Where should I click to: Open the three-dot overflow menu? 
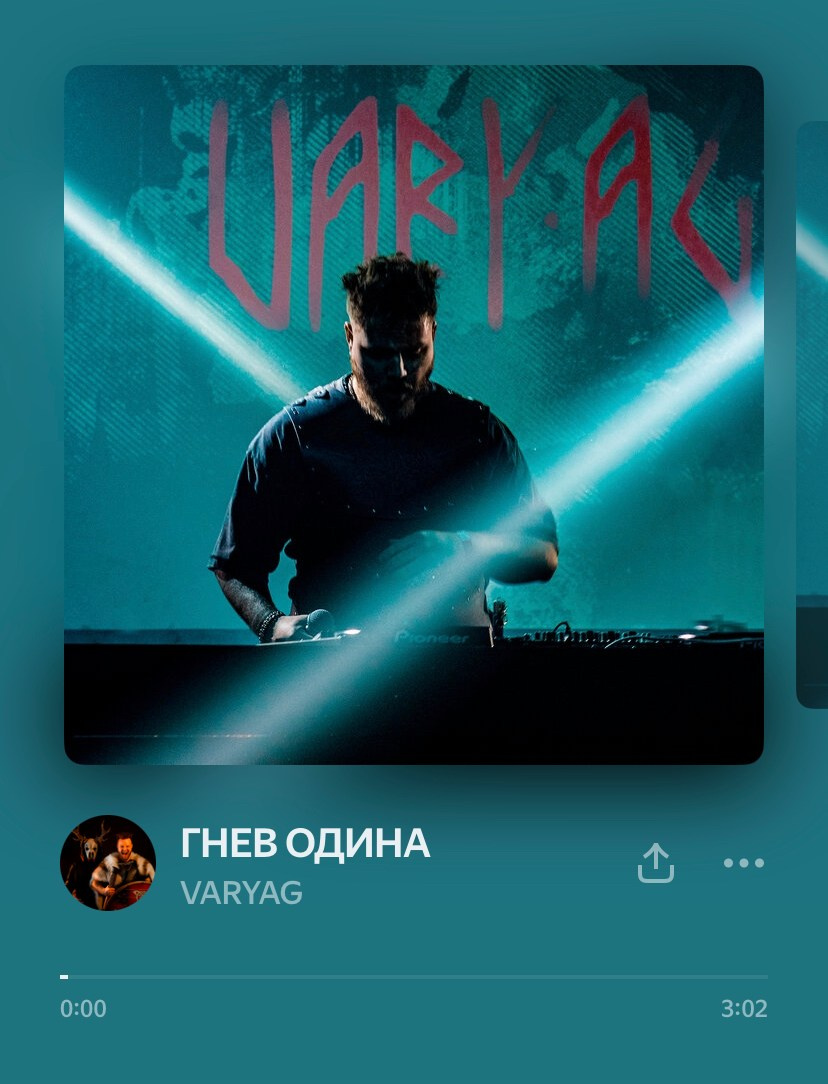click(743, 863)
